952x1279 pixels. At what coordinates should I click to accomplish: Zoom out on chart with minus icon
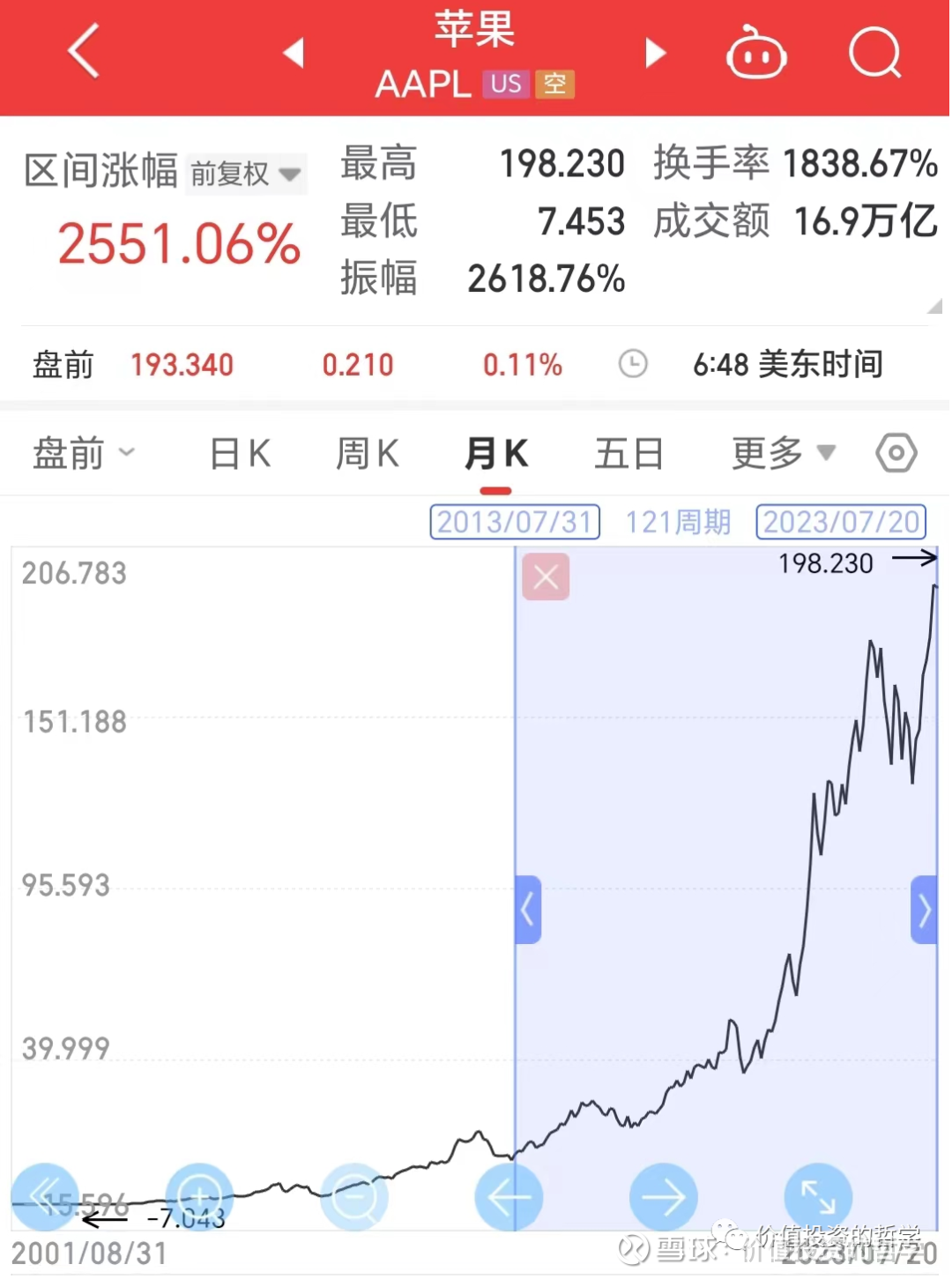pyautogui.click(x=354, y=1196)
